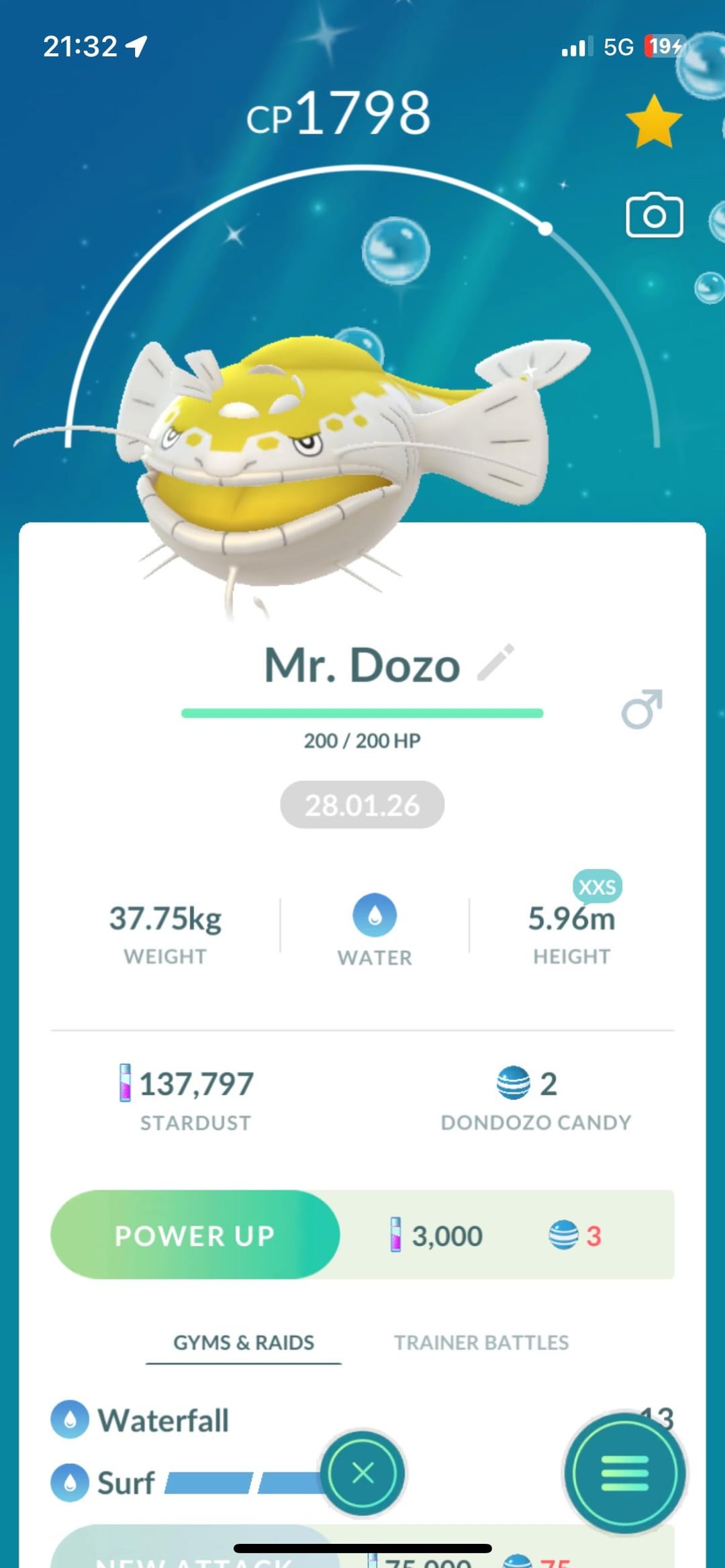Open the AR camera for this Pokémon
The height and width of the screenshot is (1568, 725).
(x=654, y=216)
